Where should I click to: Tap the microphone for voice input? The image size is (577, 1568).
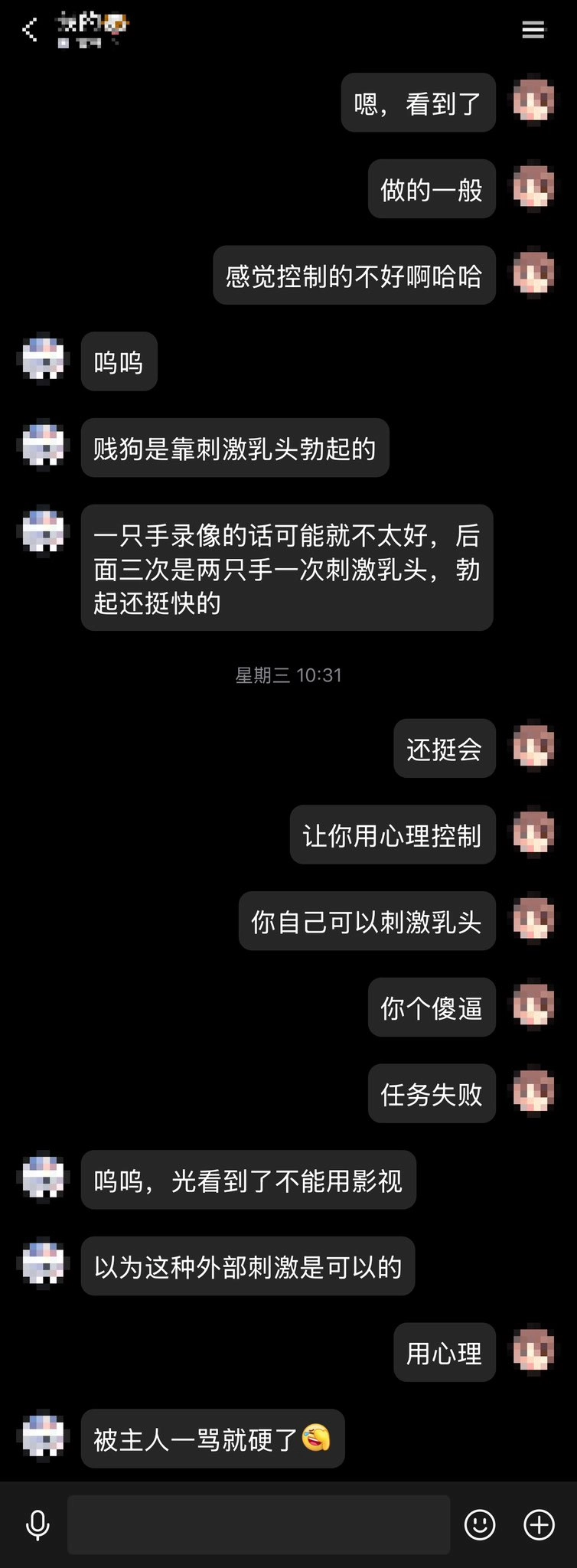[x=37, y=1524]
